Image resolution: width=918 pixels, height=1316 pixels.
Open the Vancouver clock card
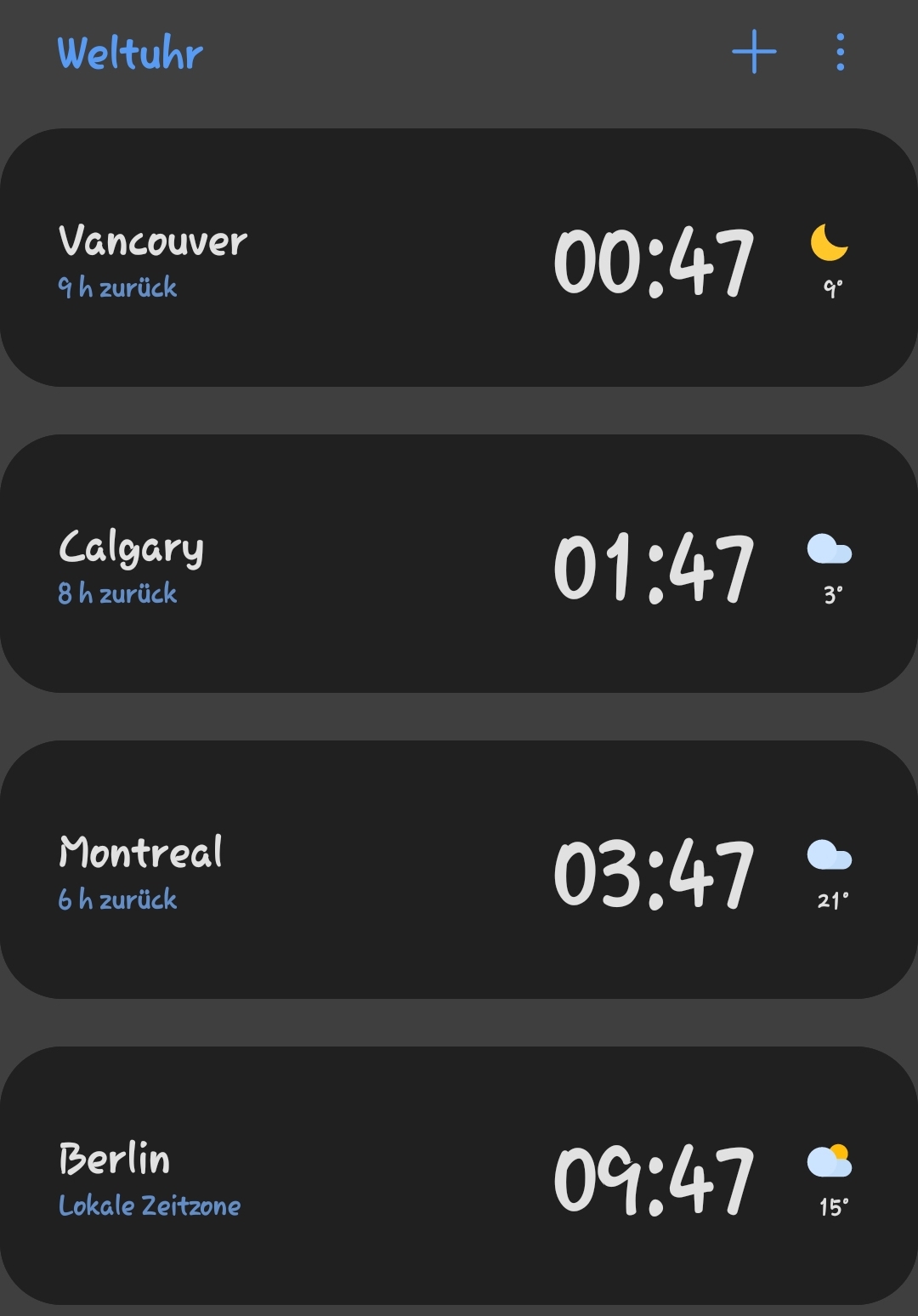[x=459, y=258]
